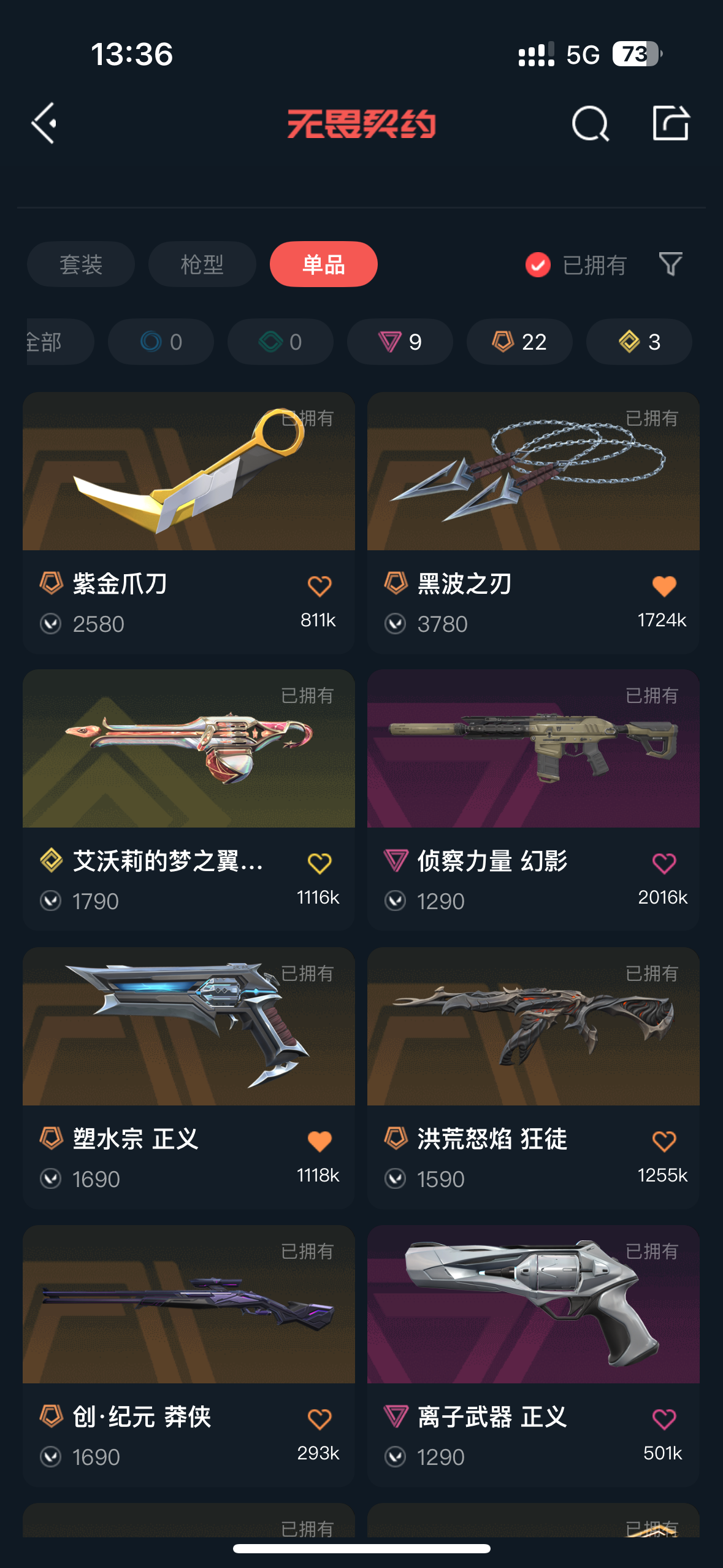Like the 离子武器 正义 skin
This screenshot has width=723, height=1568.
(664, 1420)
